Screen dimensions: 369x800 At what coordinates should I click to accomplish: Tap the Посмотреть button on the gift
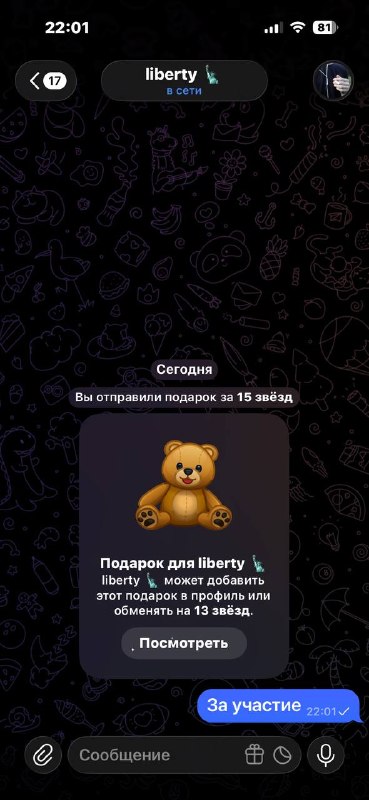(184, 643)
